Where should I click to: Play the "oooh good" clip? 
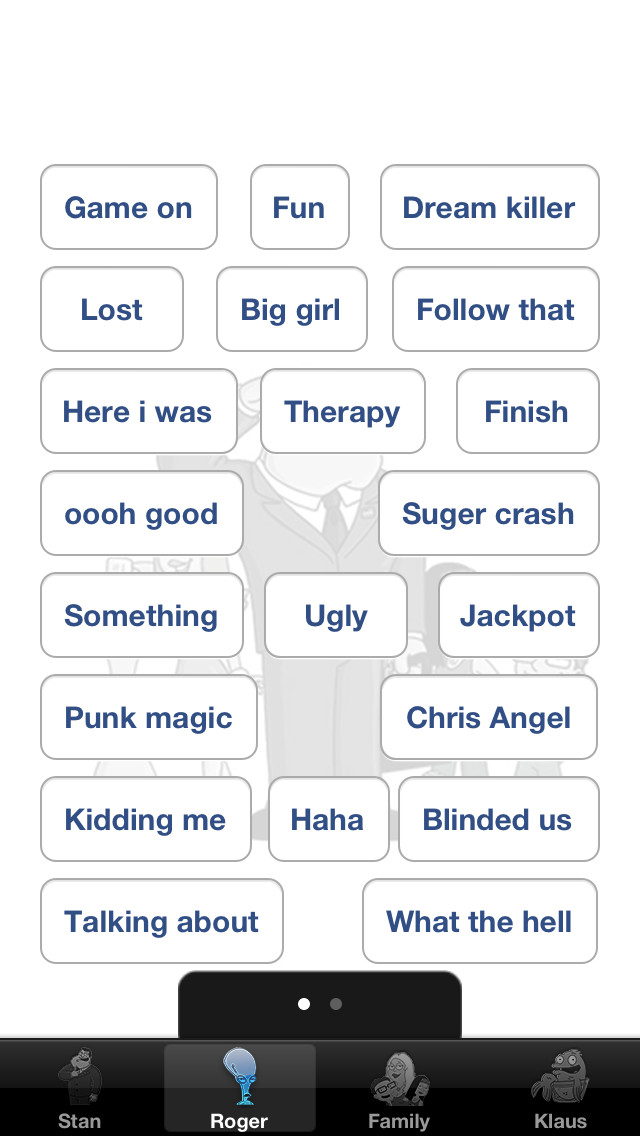(141, 513)
